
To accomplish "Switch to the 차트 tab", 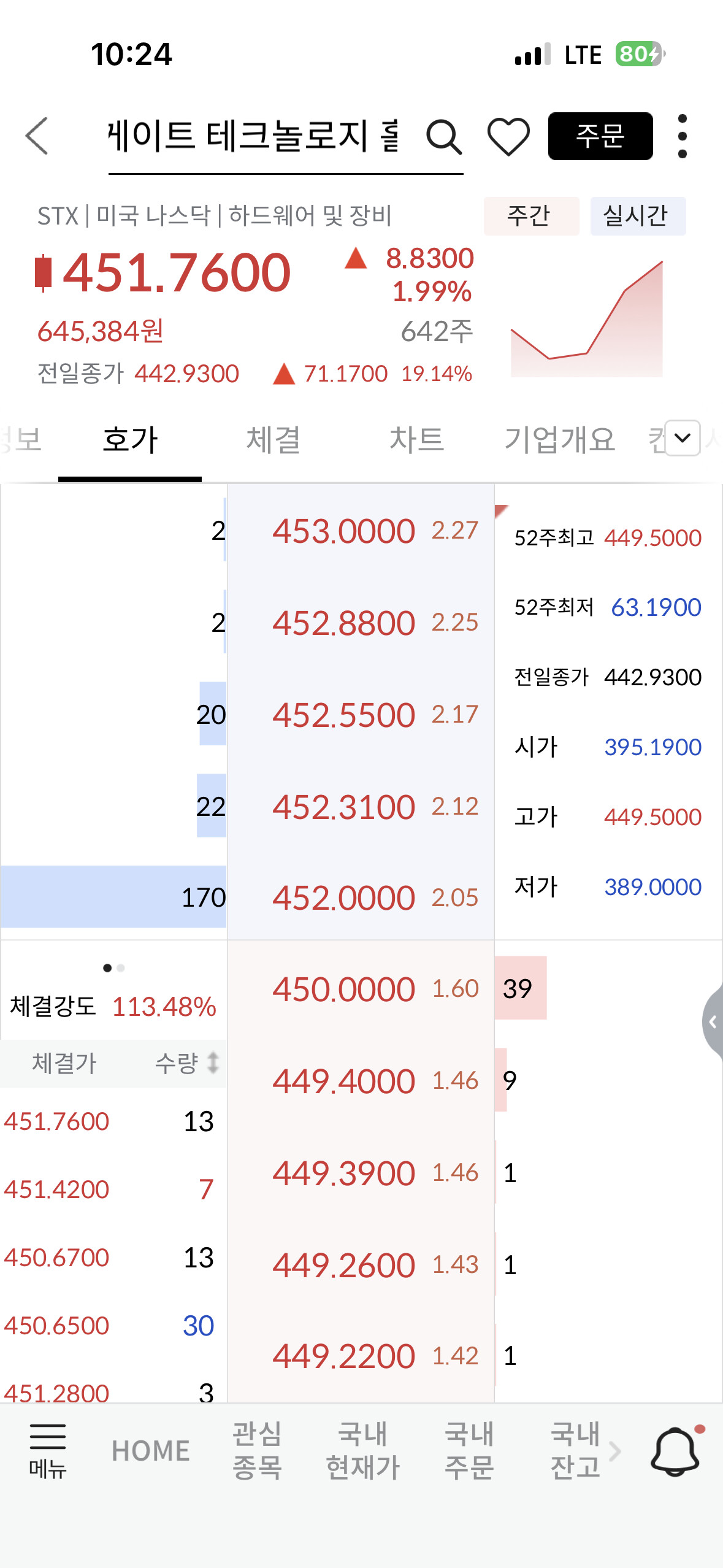I will (x=417, y=440).
